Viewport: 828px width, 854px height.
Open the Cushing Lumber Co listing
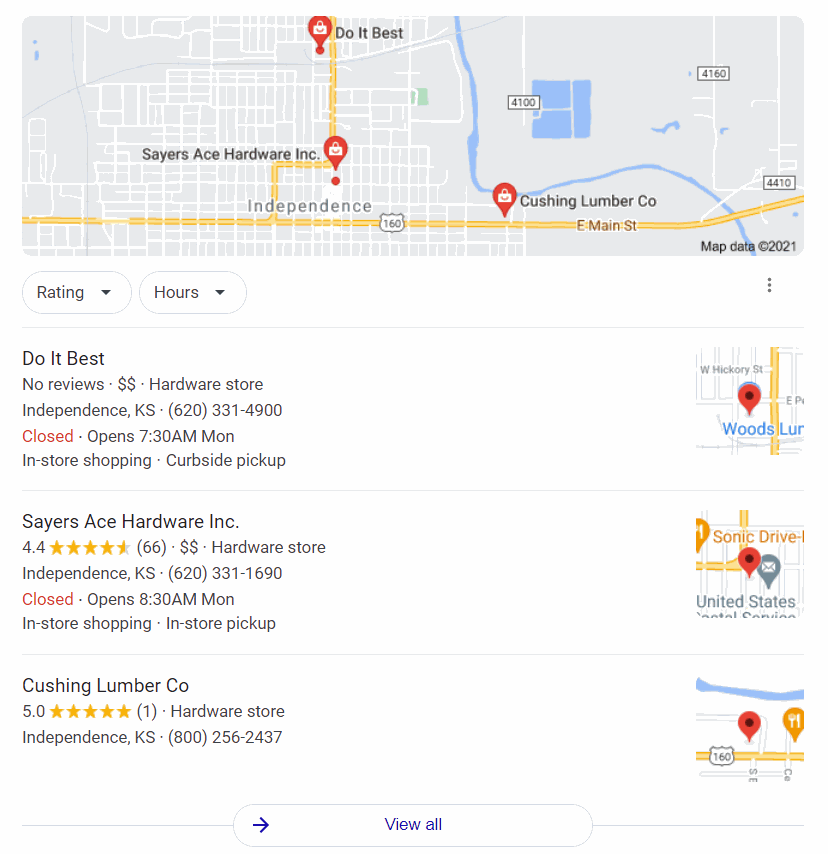pos(105,686)
